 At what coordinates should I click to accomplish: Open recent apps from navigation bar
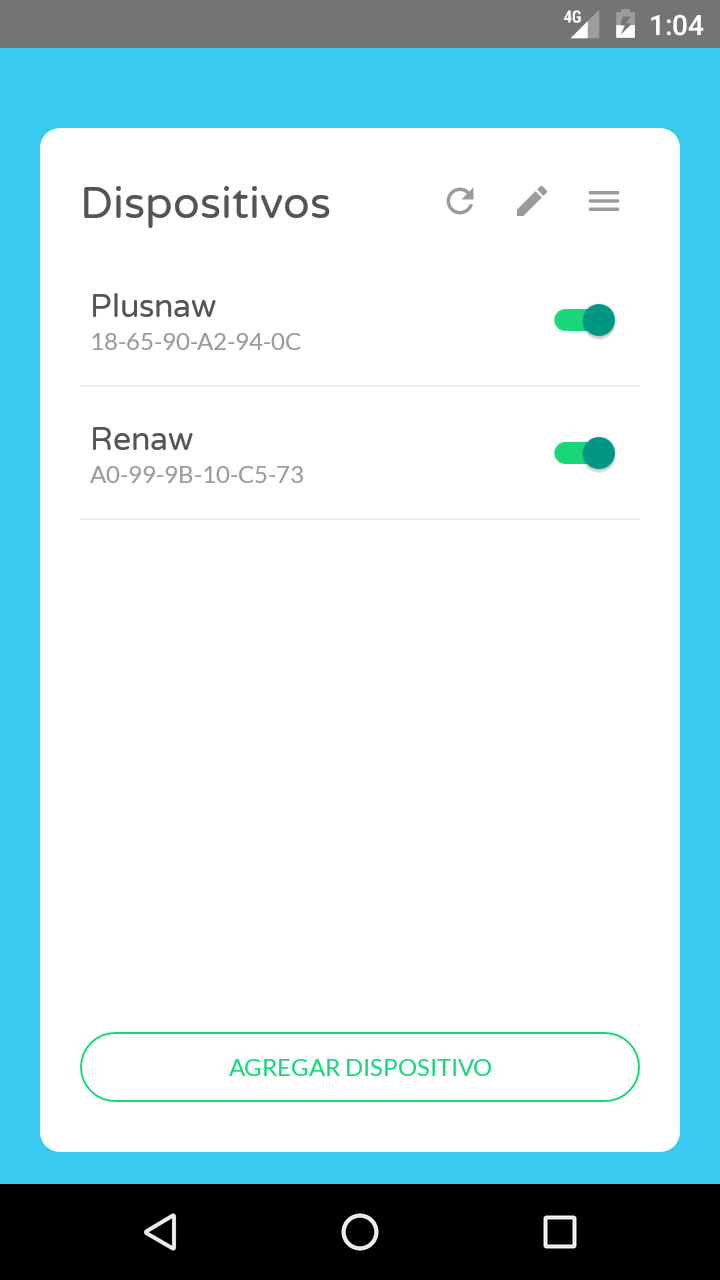560,1232
